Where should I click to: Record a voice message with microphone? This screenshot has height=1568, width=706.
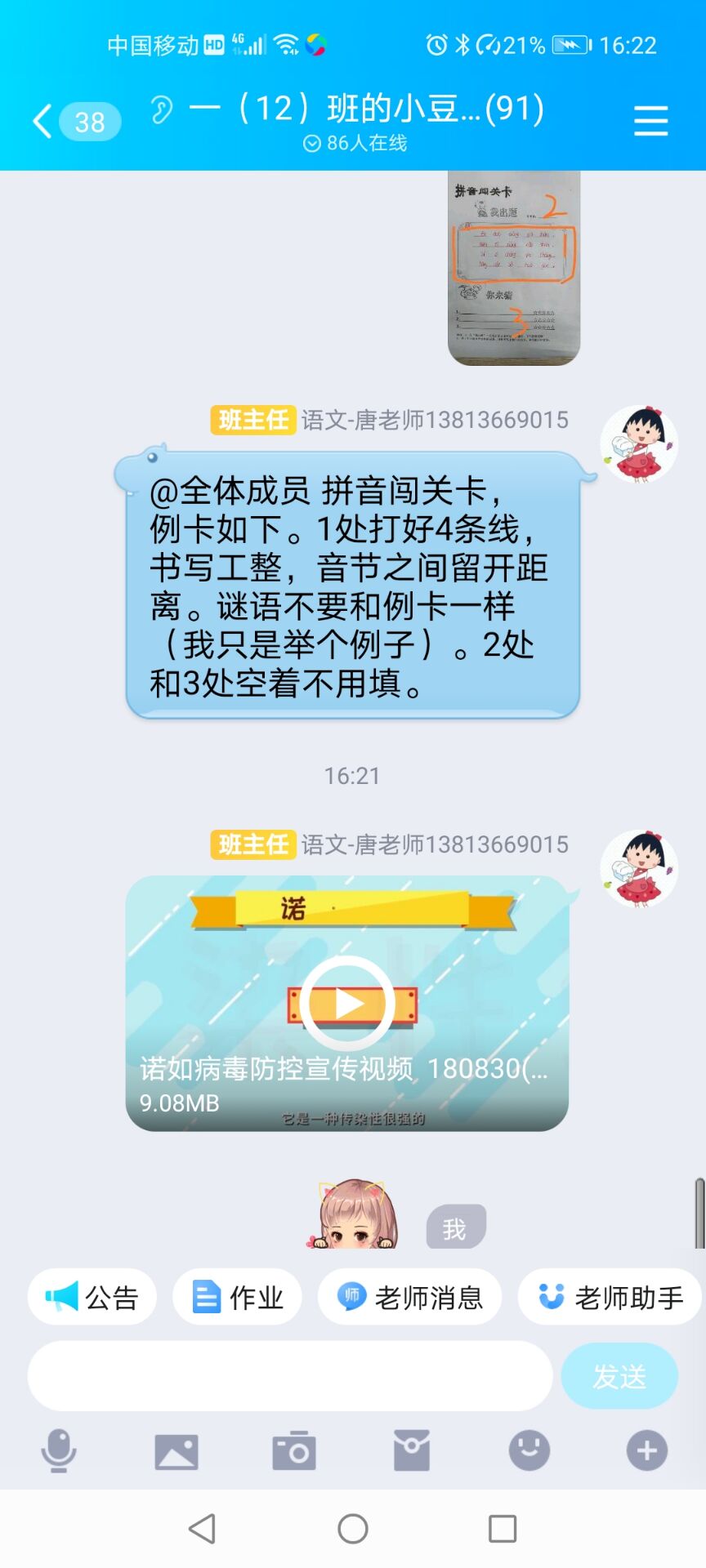pyautogui.click(x=59, y=1451)
